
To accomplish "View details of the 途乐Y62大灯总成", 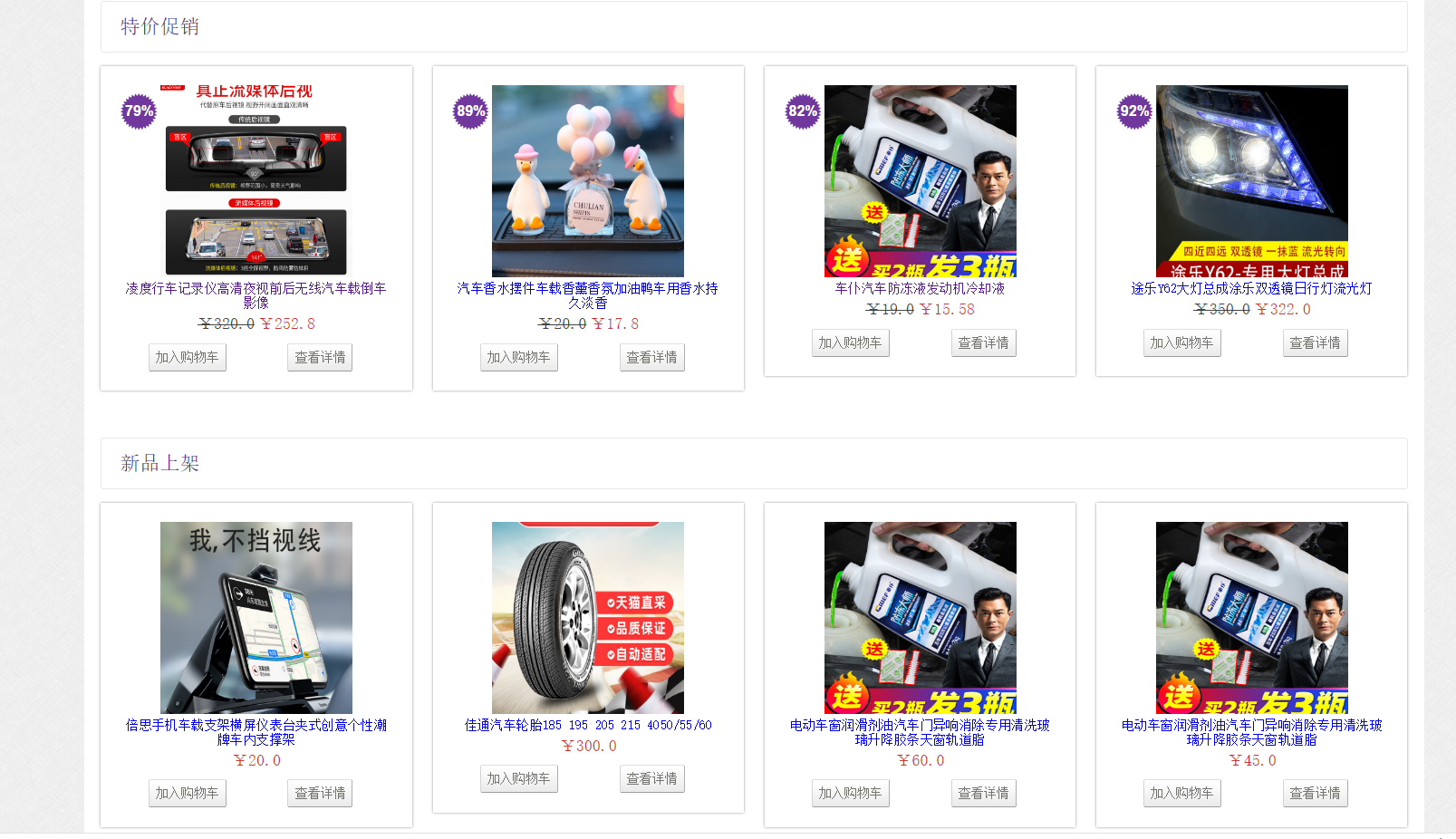I will 1315,343.
